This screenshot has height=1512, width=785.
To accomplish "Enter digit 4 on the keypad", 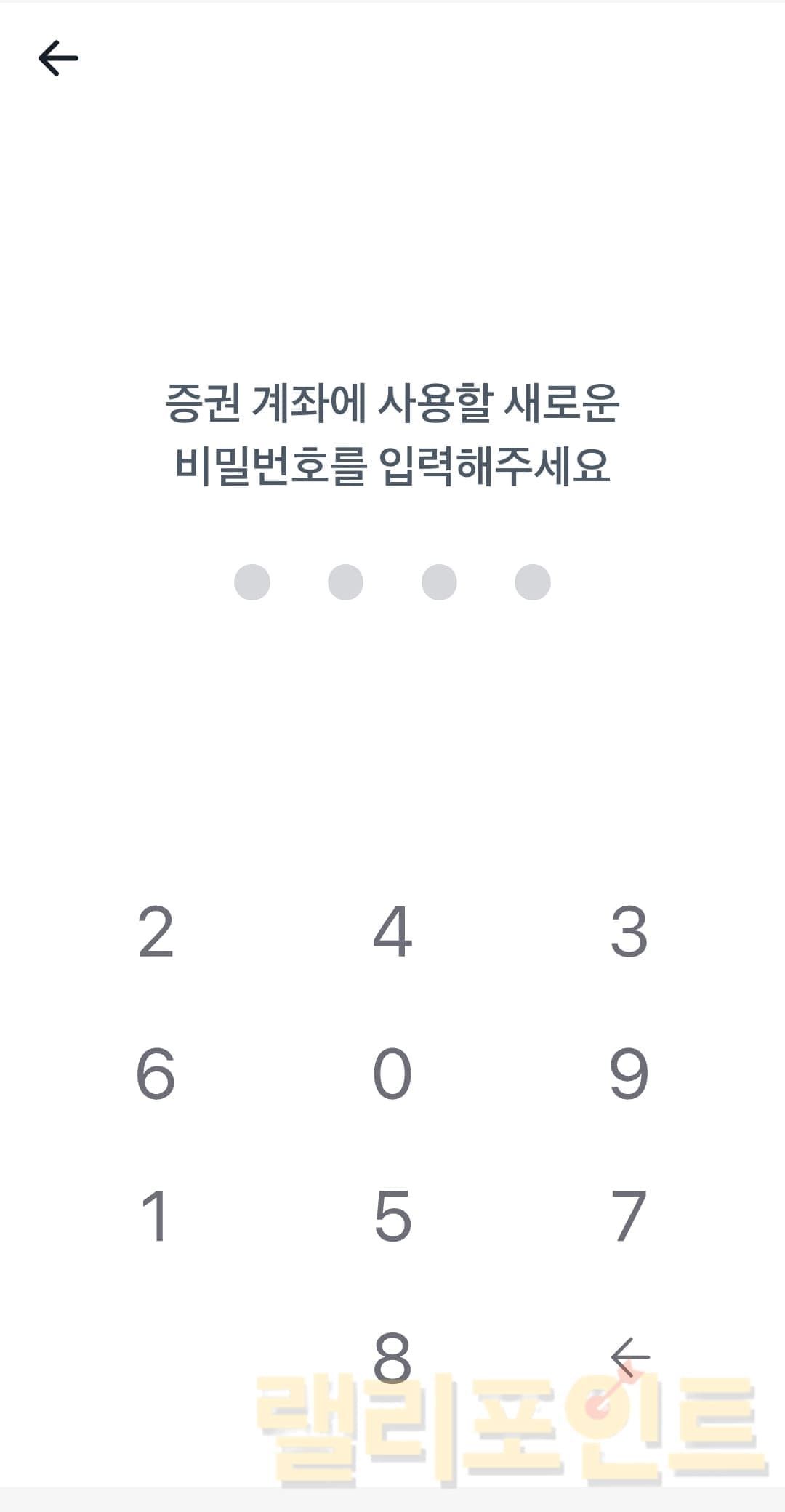I will pos(392,931).
